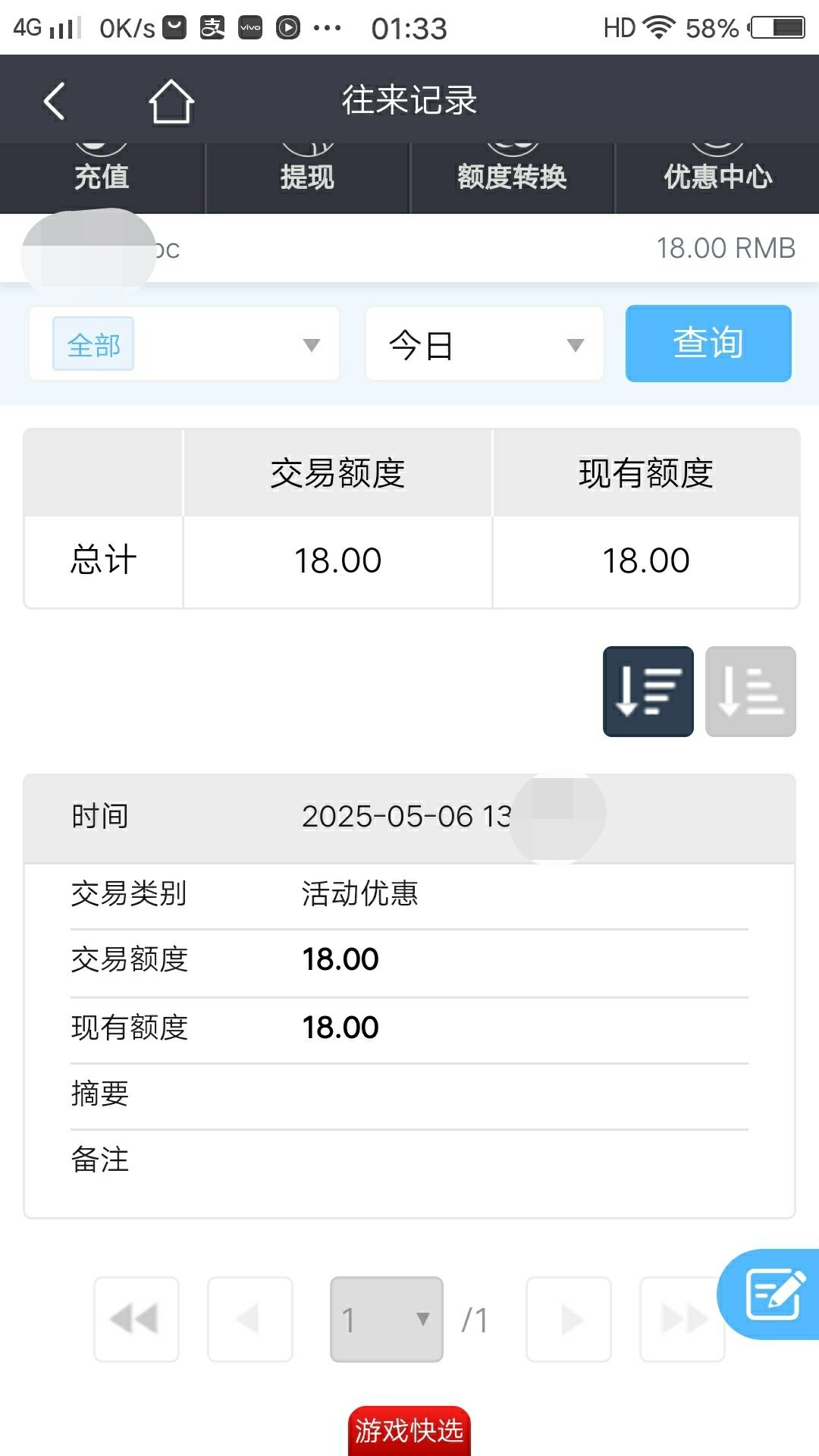The image size is (819, 1456).
Task: Go back from 往来记录 page
Action: click(55, 101)
